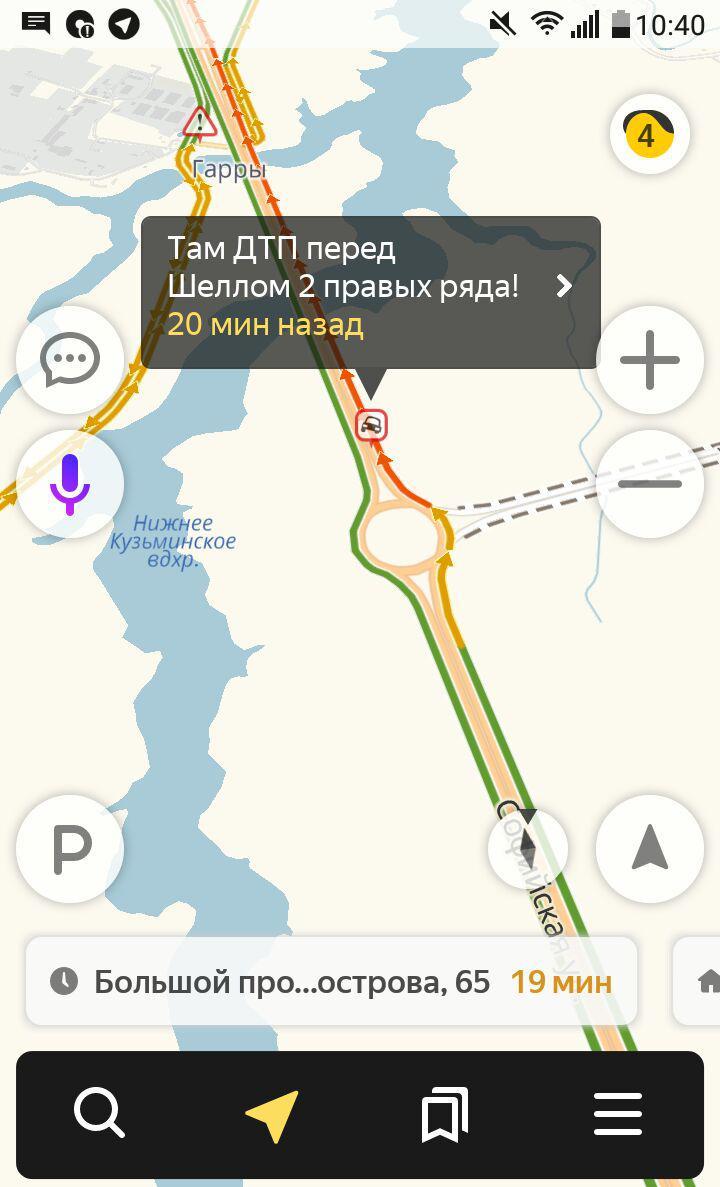Select route to Большой про...острова, 65

331,982
